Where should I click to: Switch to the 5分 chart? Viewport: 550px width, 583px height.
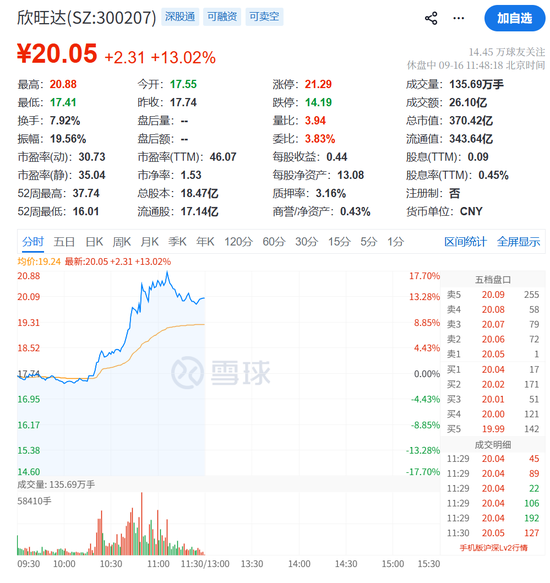[369, 242]
